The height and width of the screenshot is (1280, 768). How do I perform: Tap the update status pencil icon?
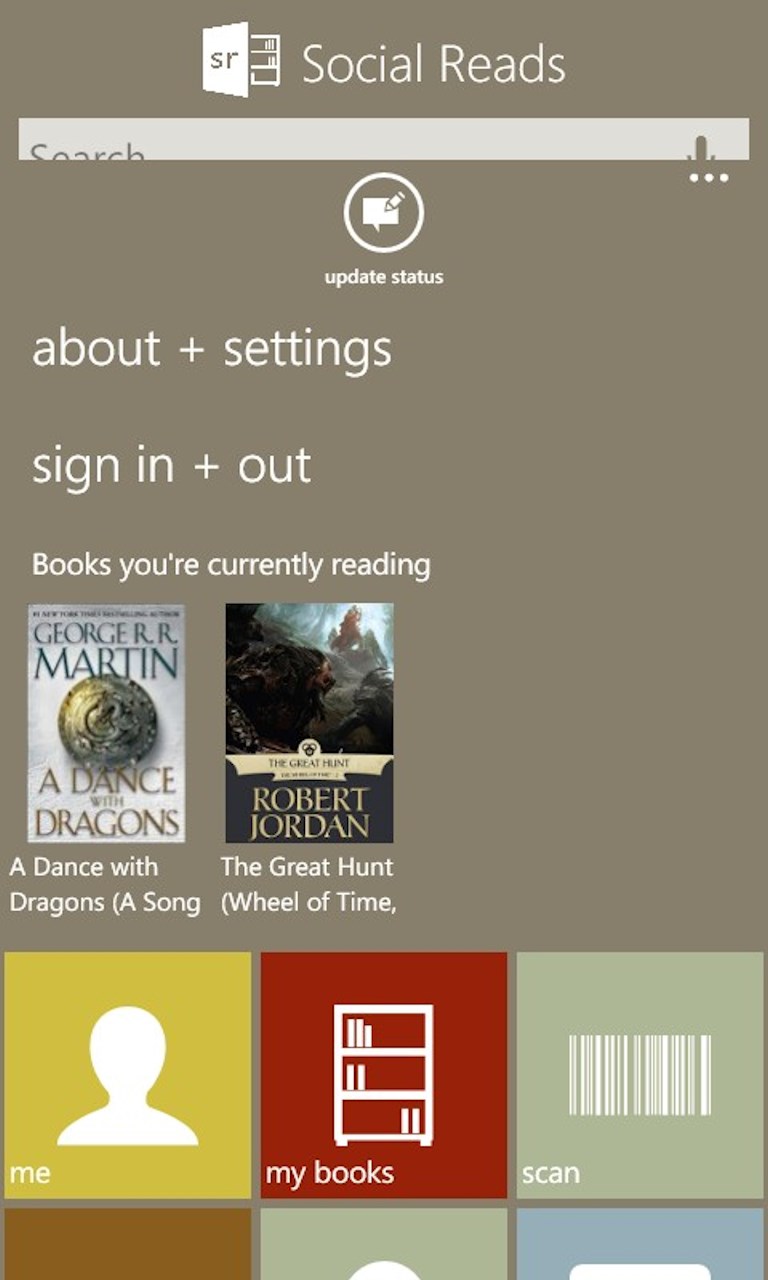click(383, 213)
